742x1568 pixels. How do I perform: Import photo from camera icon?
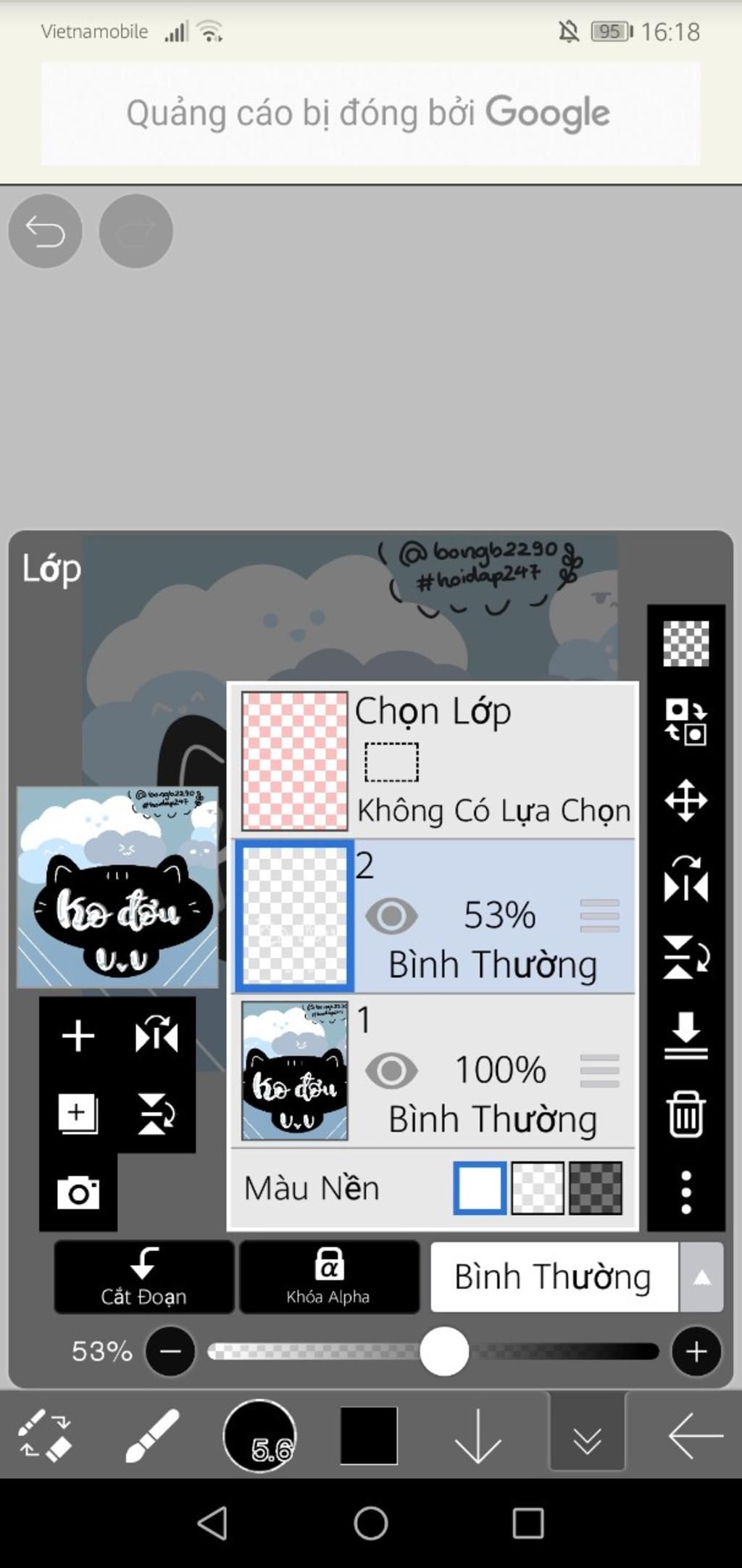coord(78,1192)
